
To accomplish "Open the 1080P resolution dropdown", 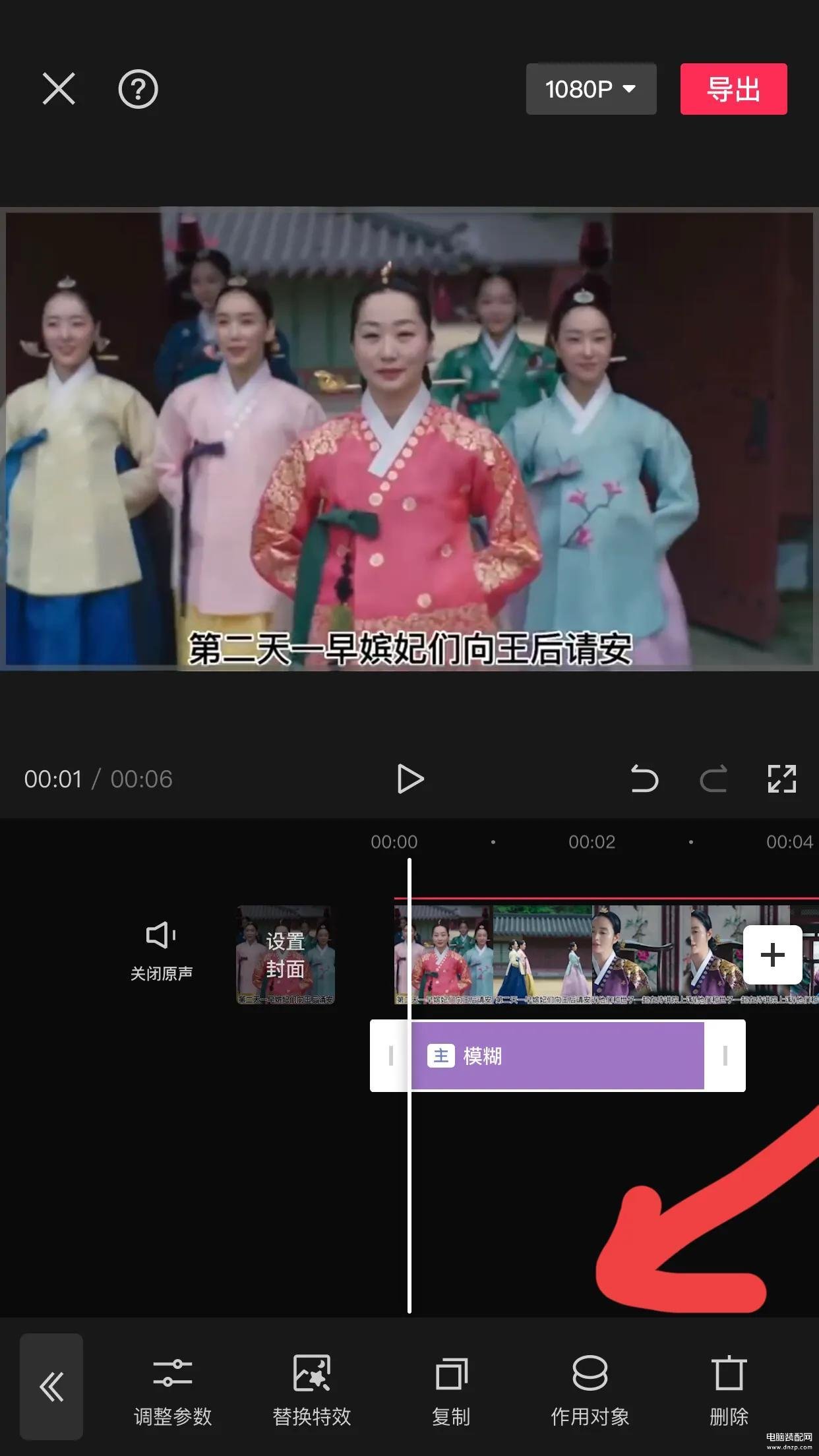I will tap(591, 89).
